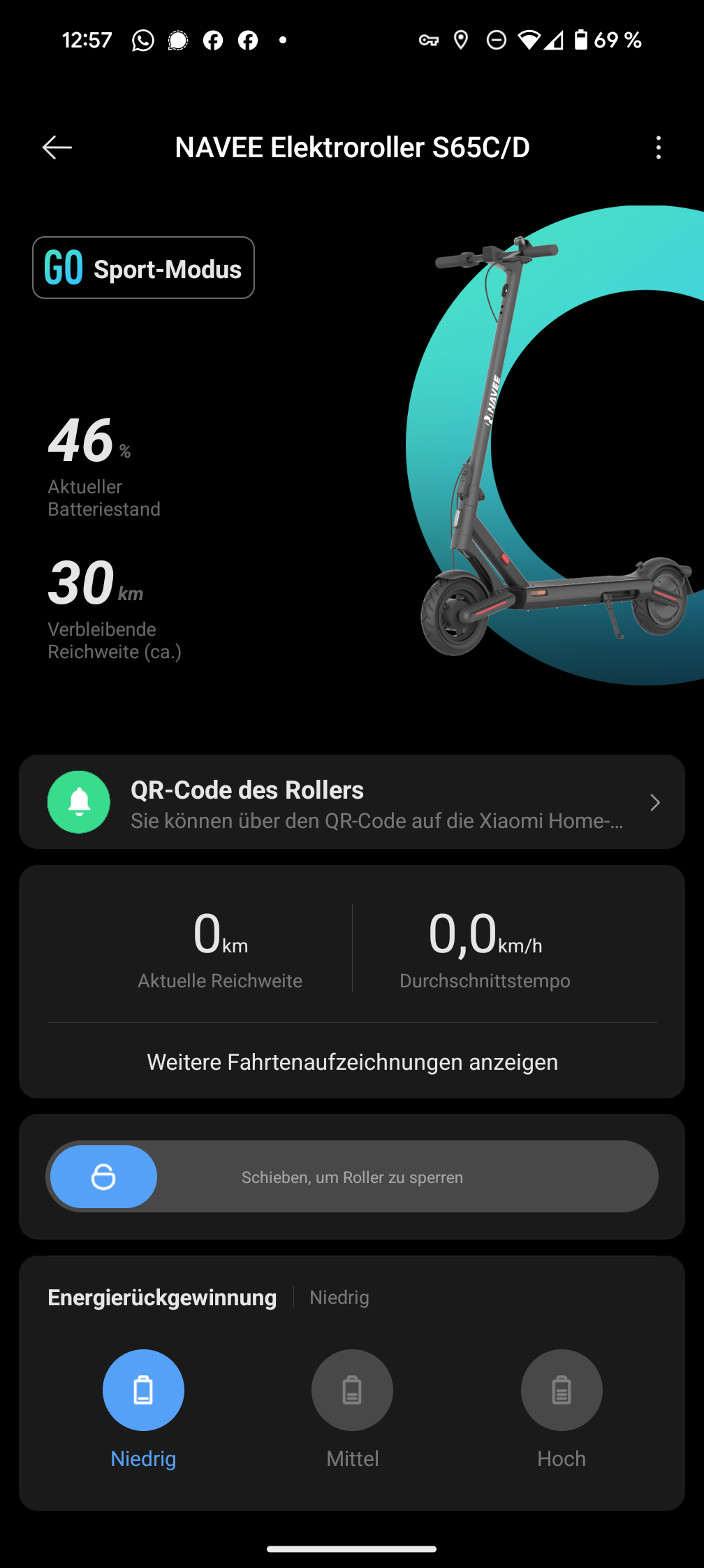
Task: Tap the Sport-Modus mode button
Action: [143, 268]
